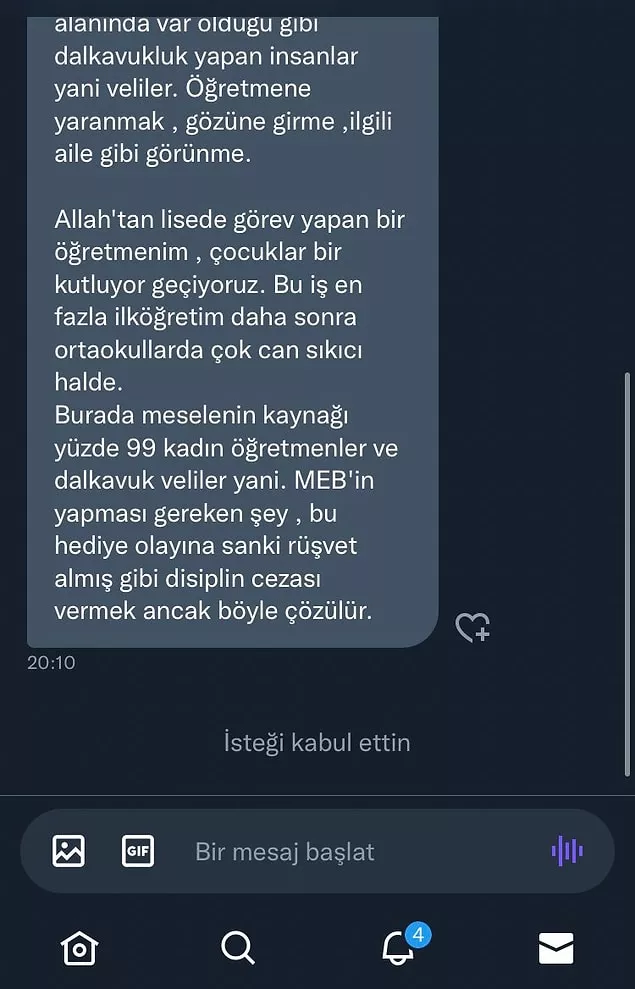
Task: Open the notifications bell tab
Action: 399,946
